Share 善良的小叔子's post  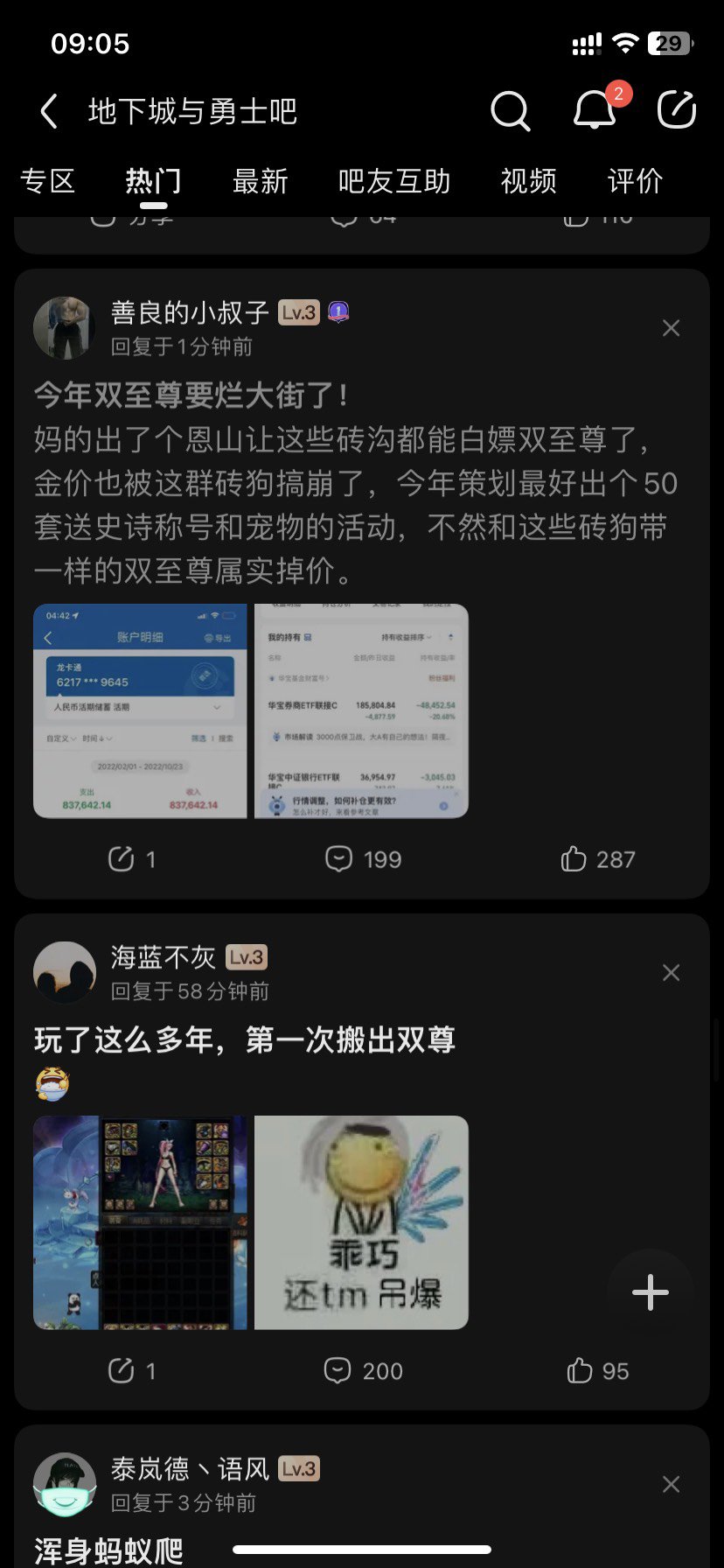pos(131,859)
